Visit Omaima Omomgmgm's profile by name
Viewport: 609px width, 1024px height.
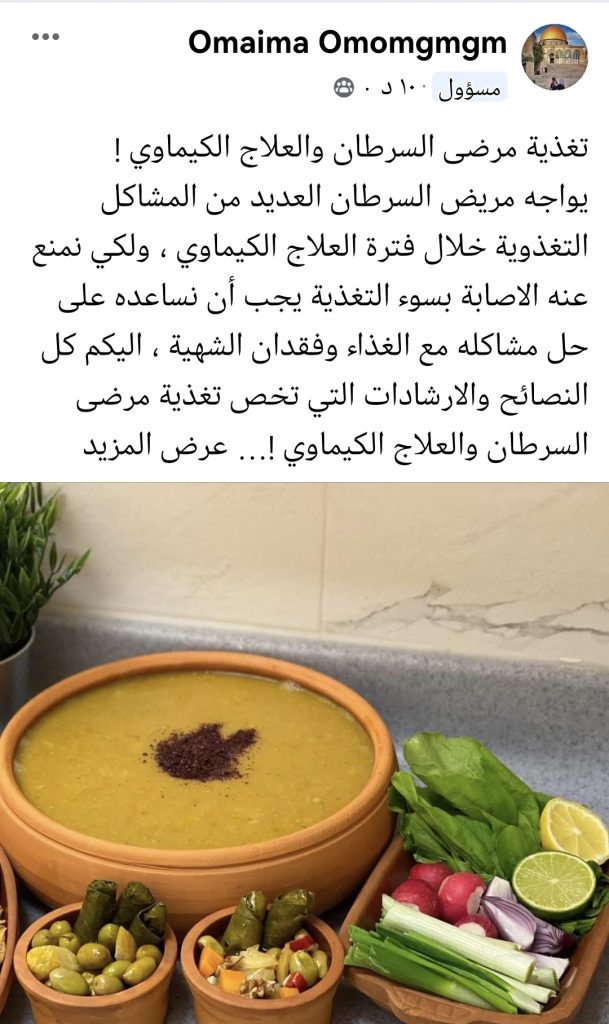pos(347,44)
